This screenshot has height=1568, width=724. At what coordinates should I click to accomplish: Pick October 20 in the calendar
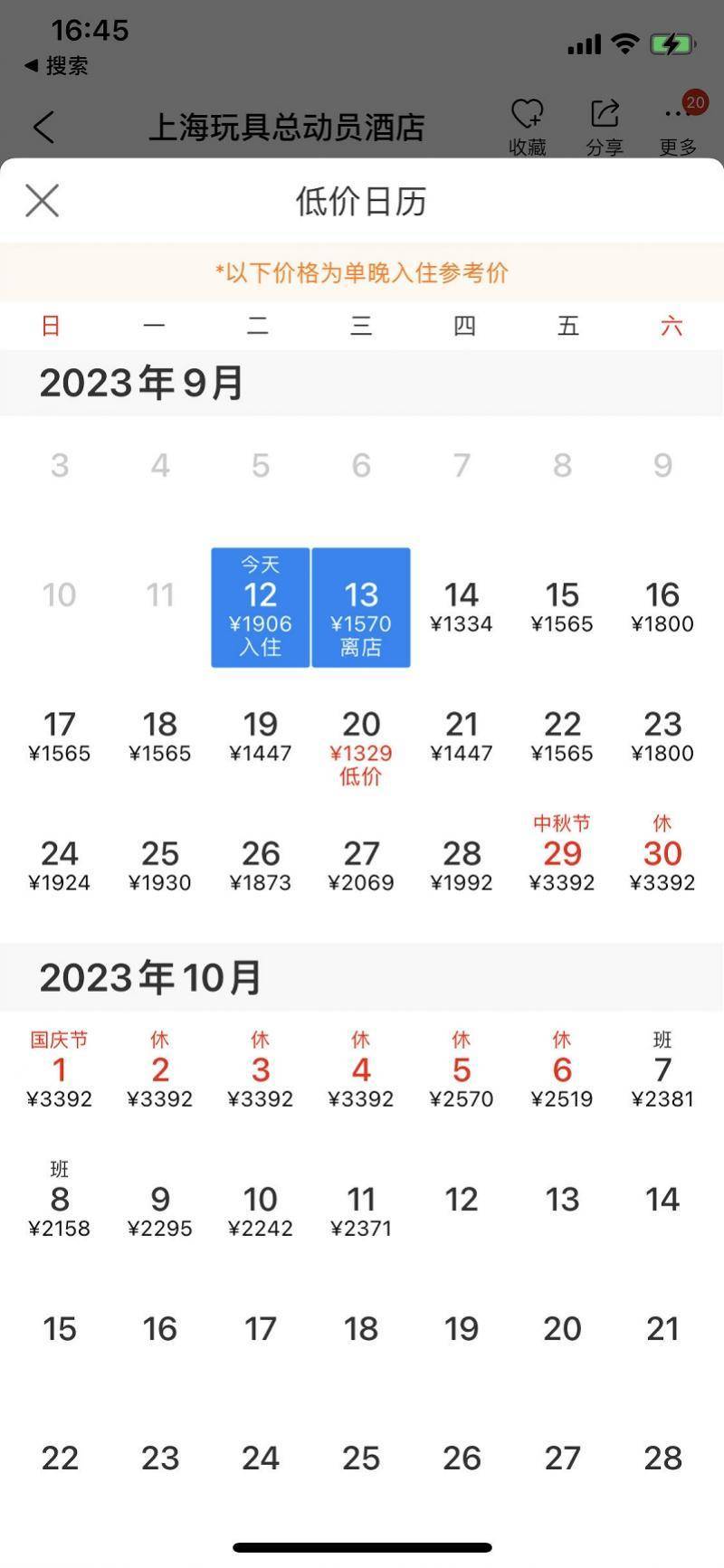coord(562,1328)
